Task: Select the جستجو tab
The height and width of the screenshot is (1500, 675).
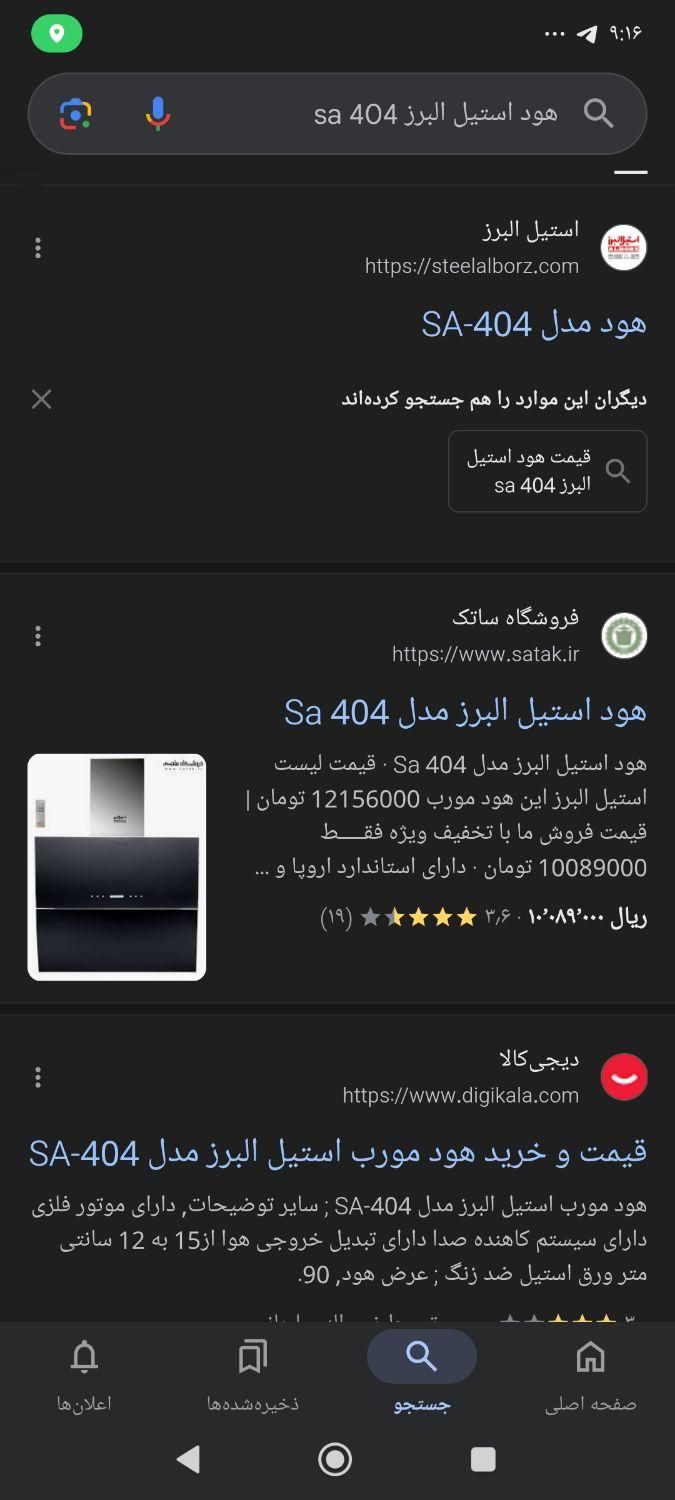Action: pyautogui.click(x=422, y=1377)
